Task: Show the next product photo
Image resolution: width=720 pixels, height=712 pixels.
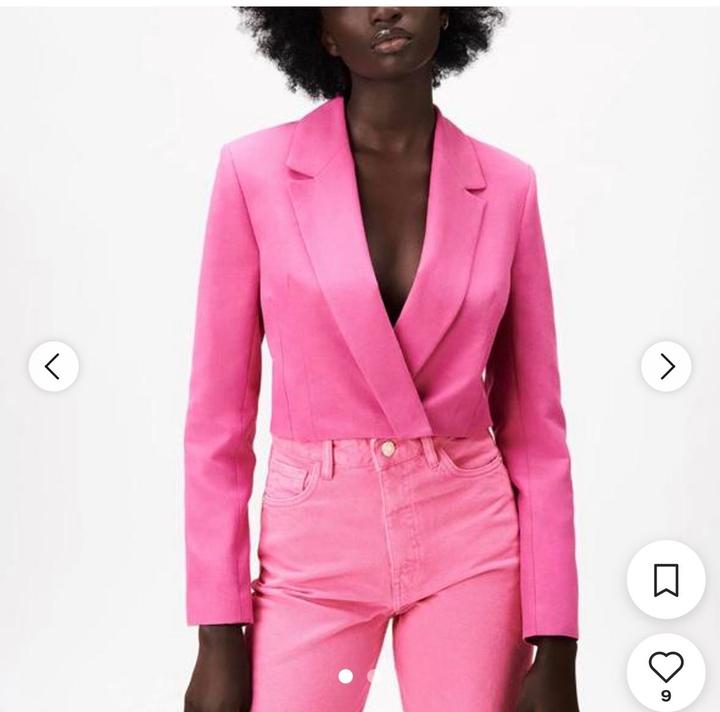Action: (666, 366)
